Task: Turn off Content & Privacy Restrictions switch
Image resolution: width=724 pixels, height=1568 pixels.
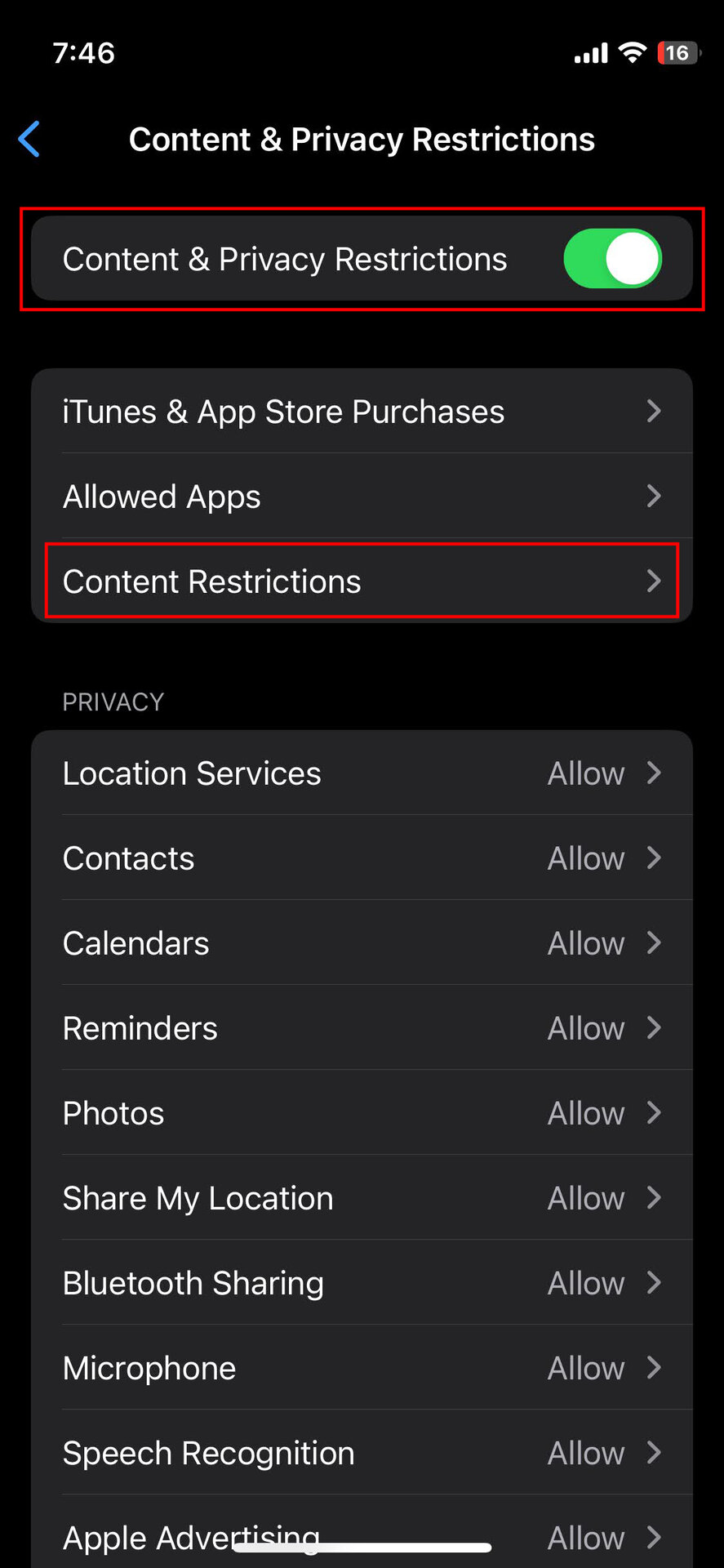Action: (x=612, y=259)
